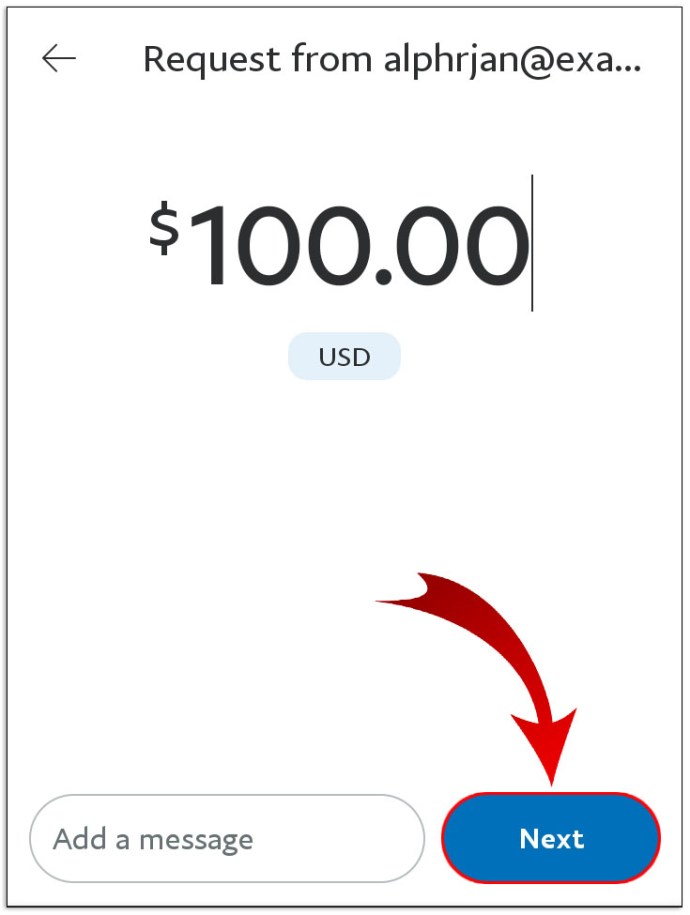This screenshot has height=915, width=690.
Task: Change the USD currency chip
Action: [344, 357]
